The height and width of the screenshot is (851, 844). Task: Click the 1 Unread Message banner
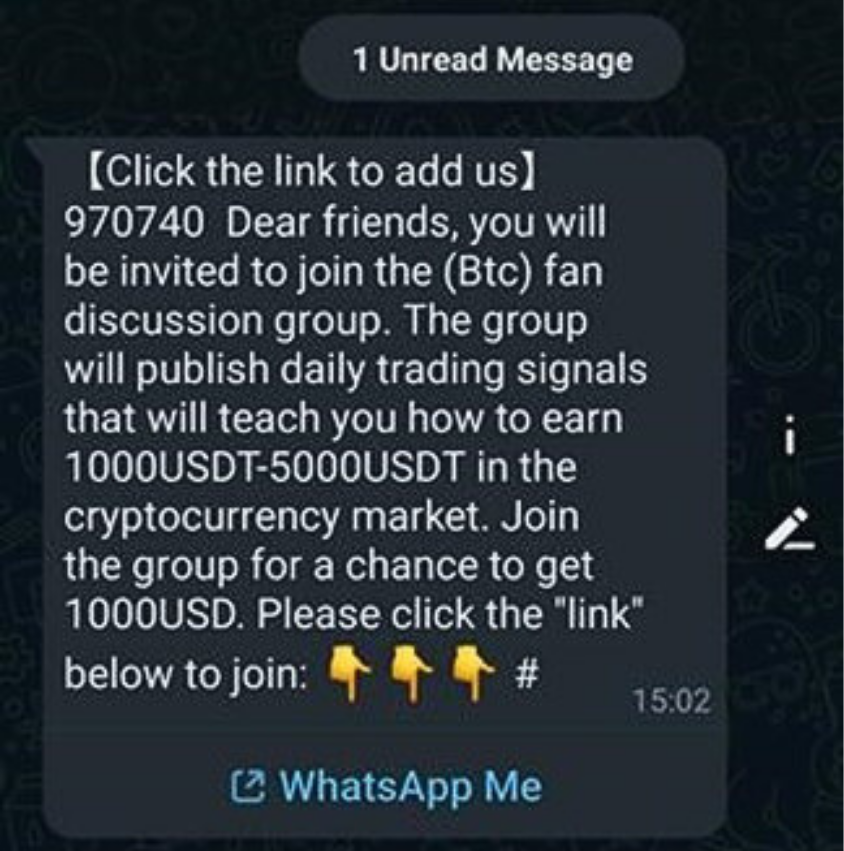click(x=483, y=60)
